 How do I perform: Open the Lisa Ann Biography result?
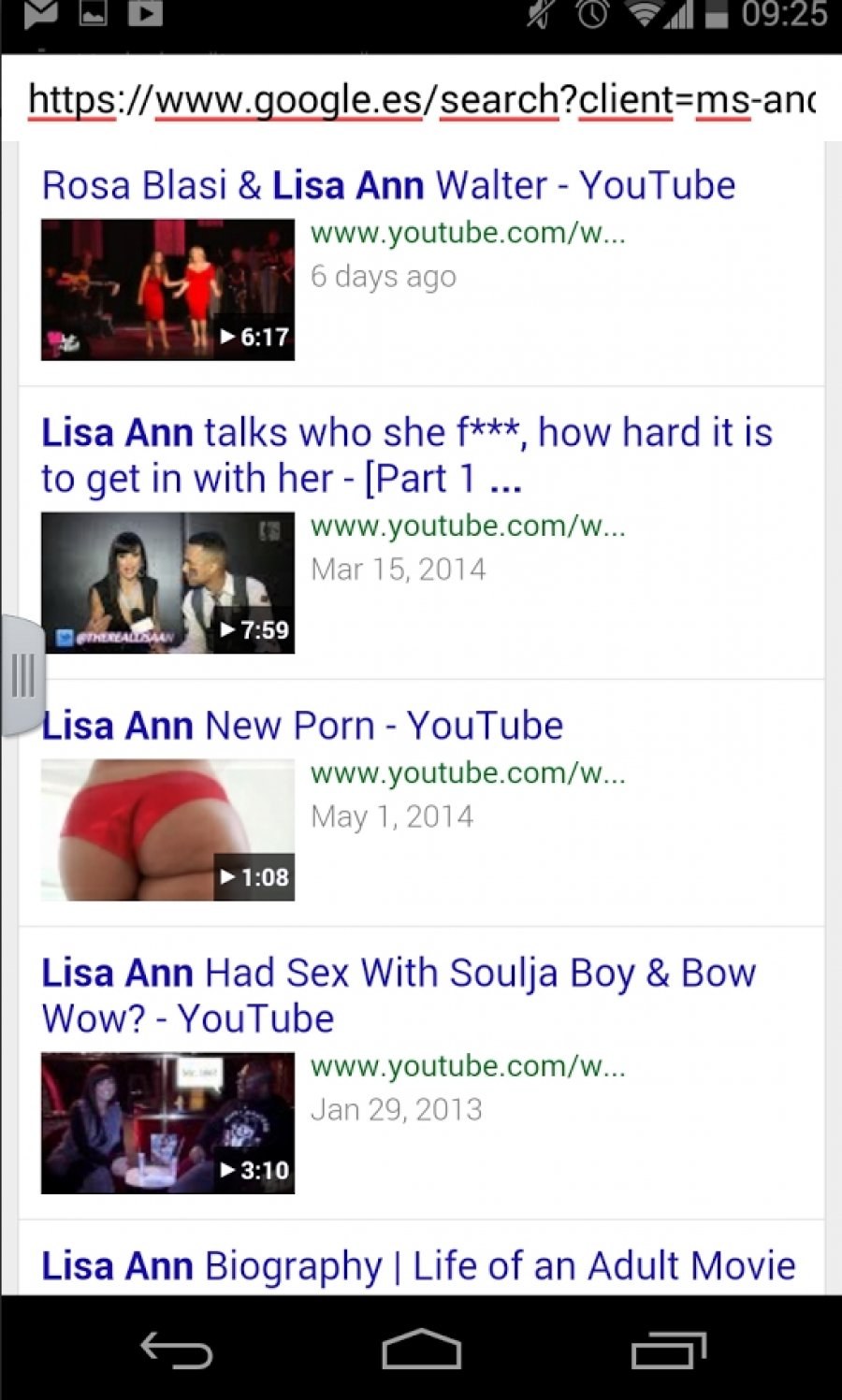point(418,1265)
